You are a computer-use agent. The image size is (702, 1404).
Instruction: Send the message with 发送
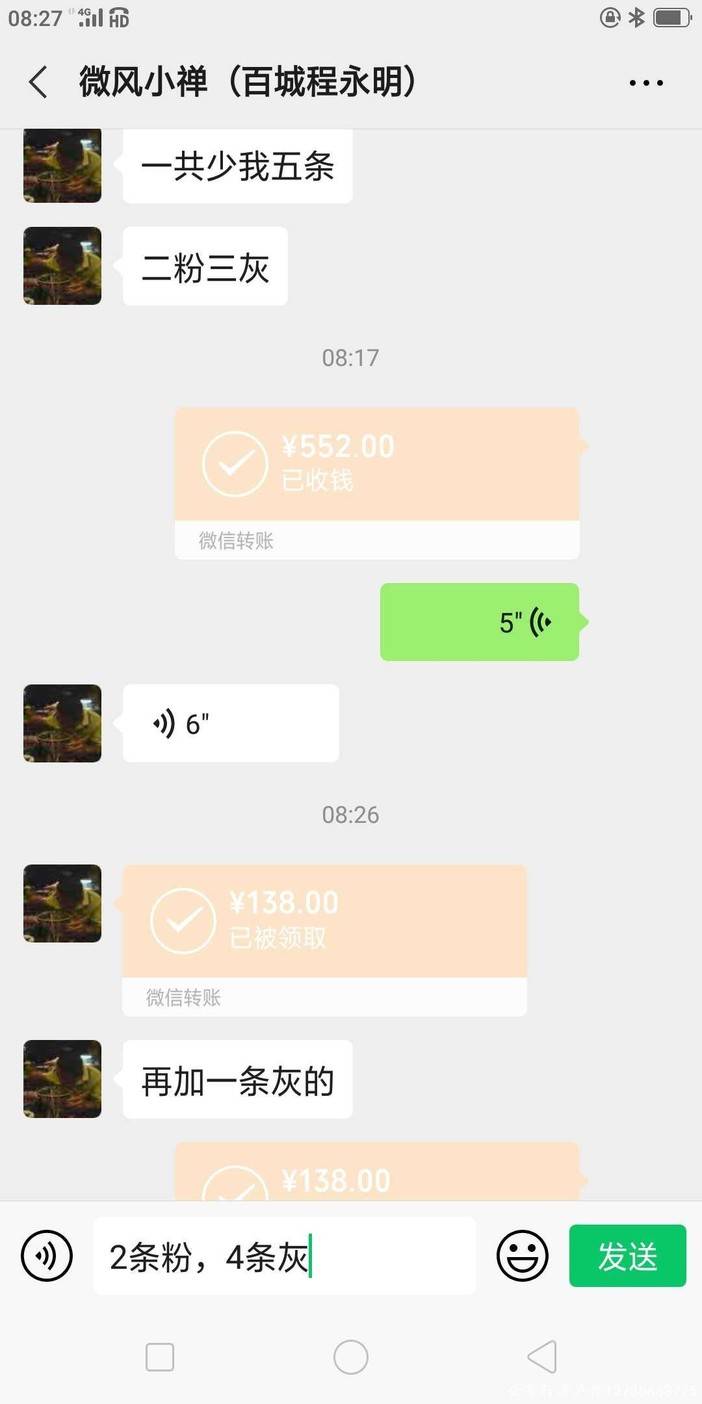point(627,1256)
